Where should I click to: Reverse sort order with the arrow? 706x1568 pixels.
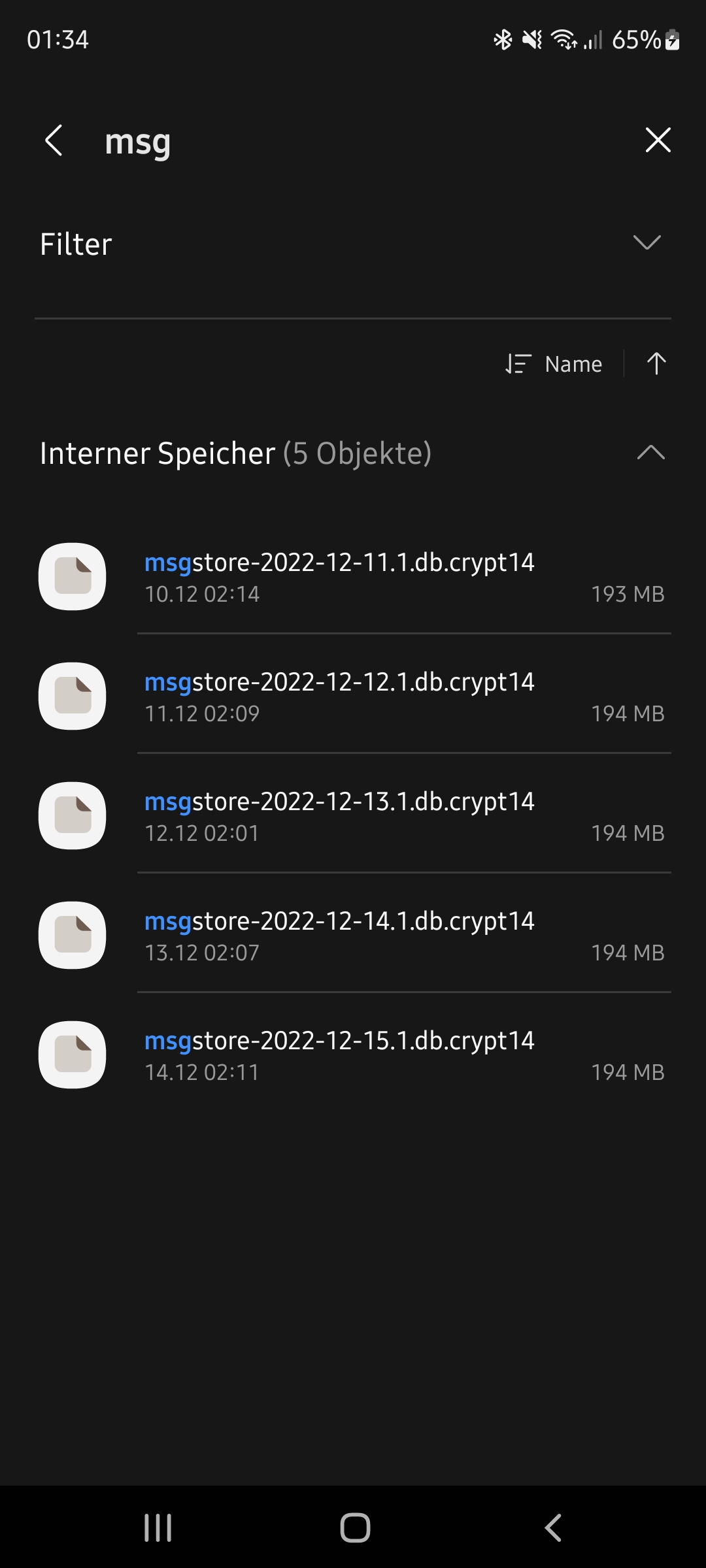[656, 364]
